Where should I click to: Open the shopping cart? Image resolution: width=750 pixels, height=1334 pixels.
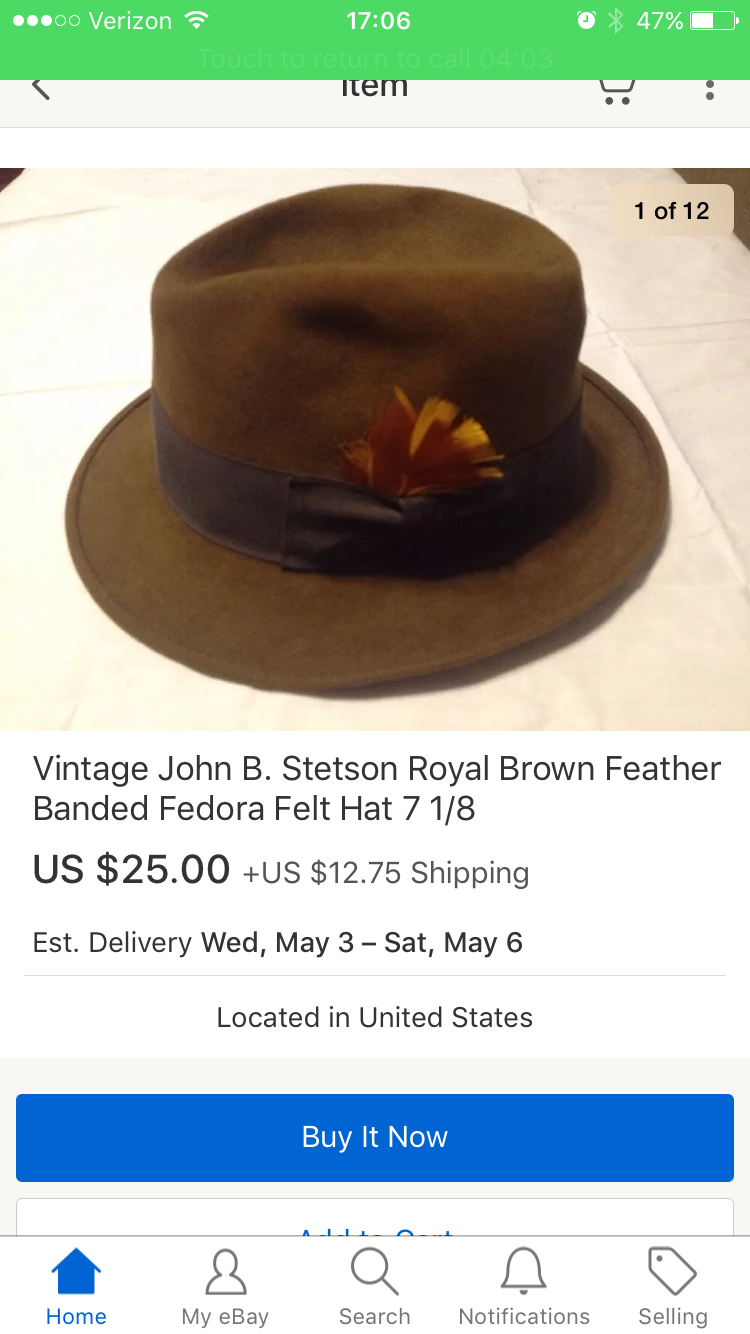[x=617, y=90]
